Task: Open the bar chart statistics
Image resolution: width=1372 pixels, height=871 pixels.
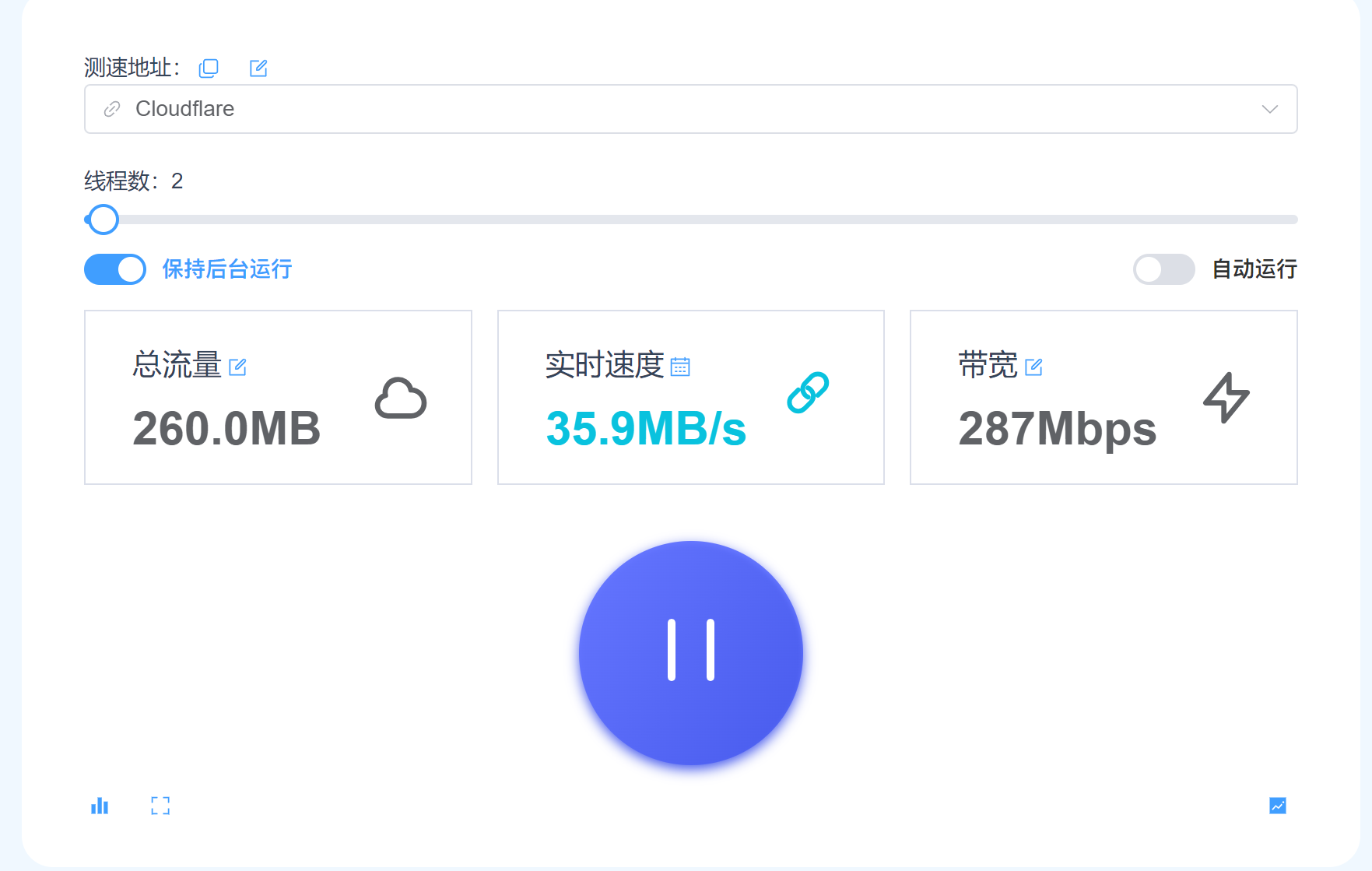Action: pyautogui.click(x=100, y=806)
